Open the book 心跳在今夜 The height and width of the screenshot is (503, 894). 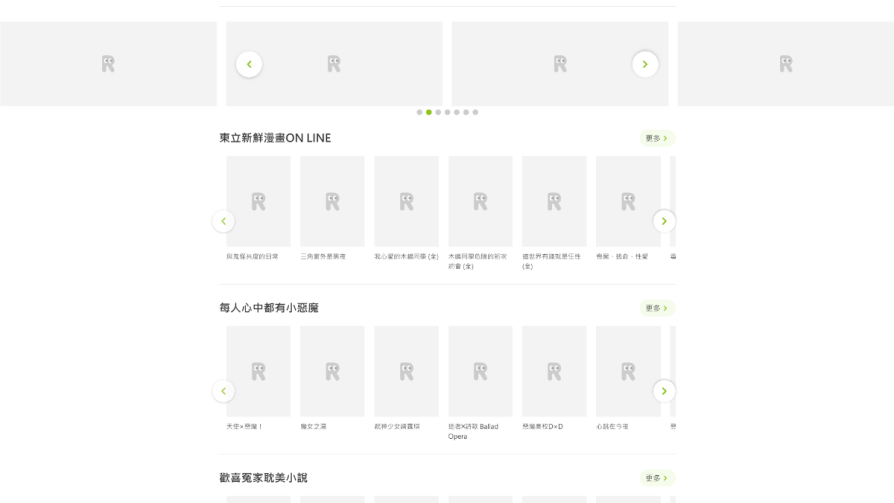628,379
